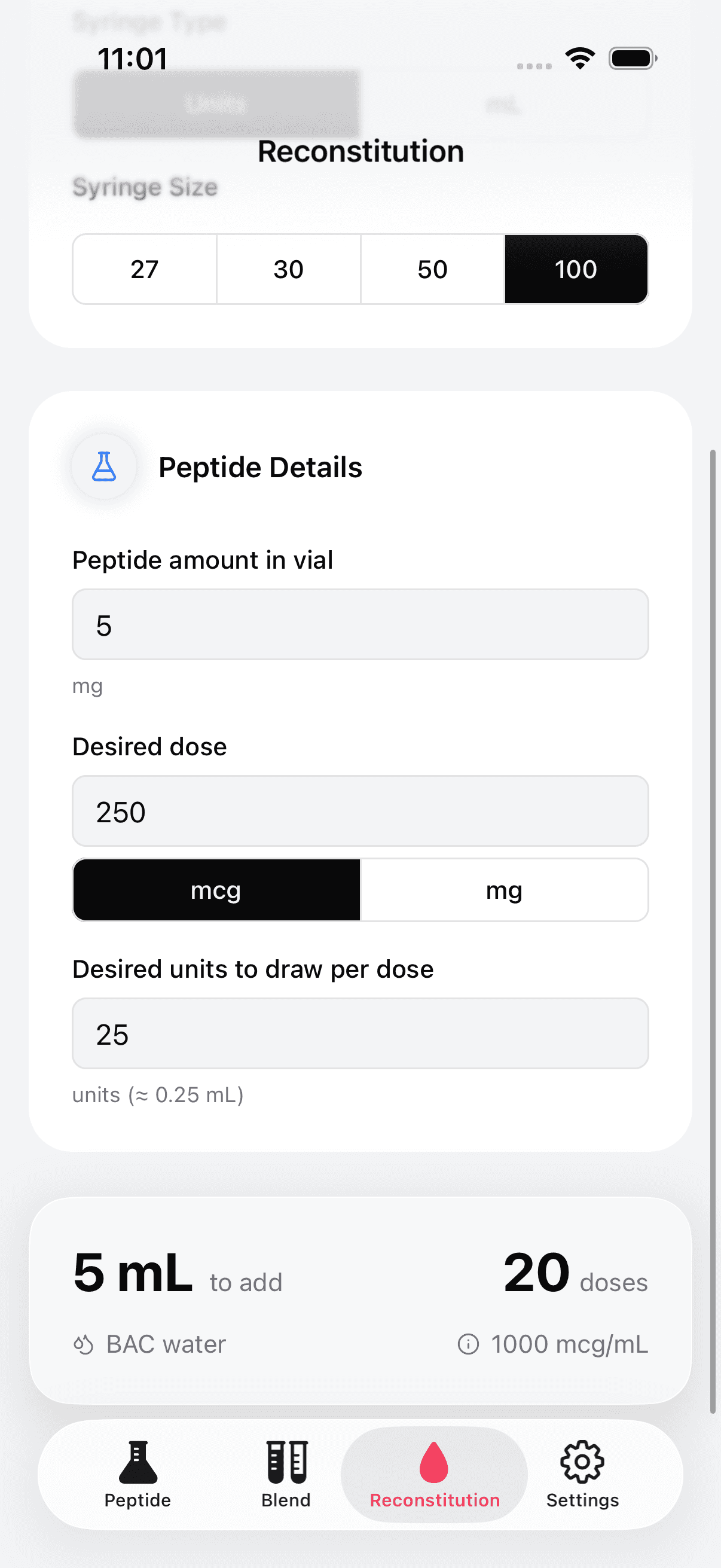
Task: Tap the Blend test tubes icon
Action: click(x=285, y=1459)
